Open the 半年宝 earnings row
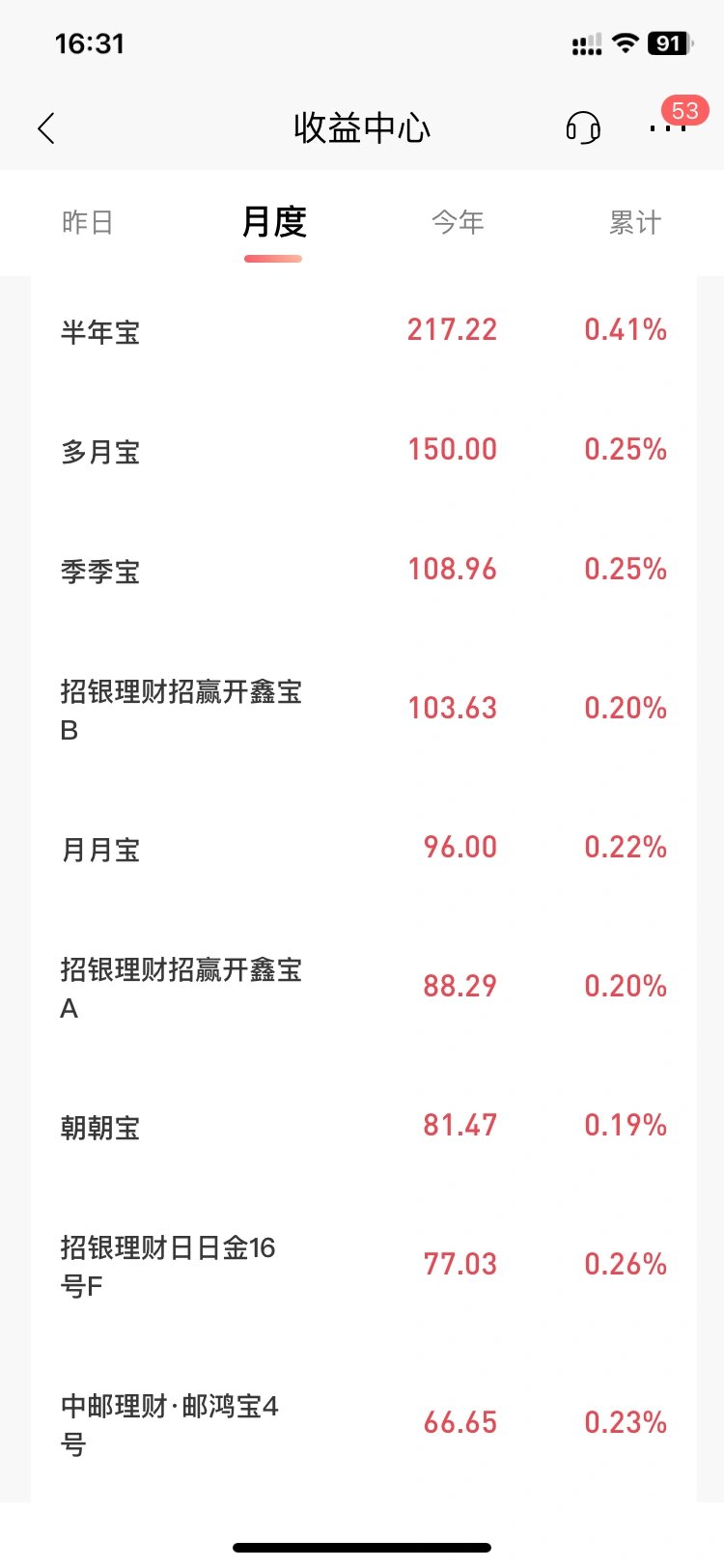 363,331
